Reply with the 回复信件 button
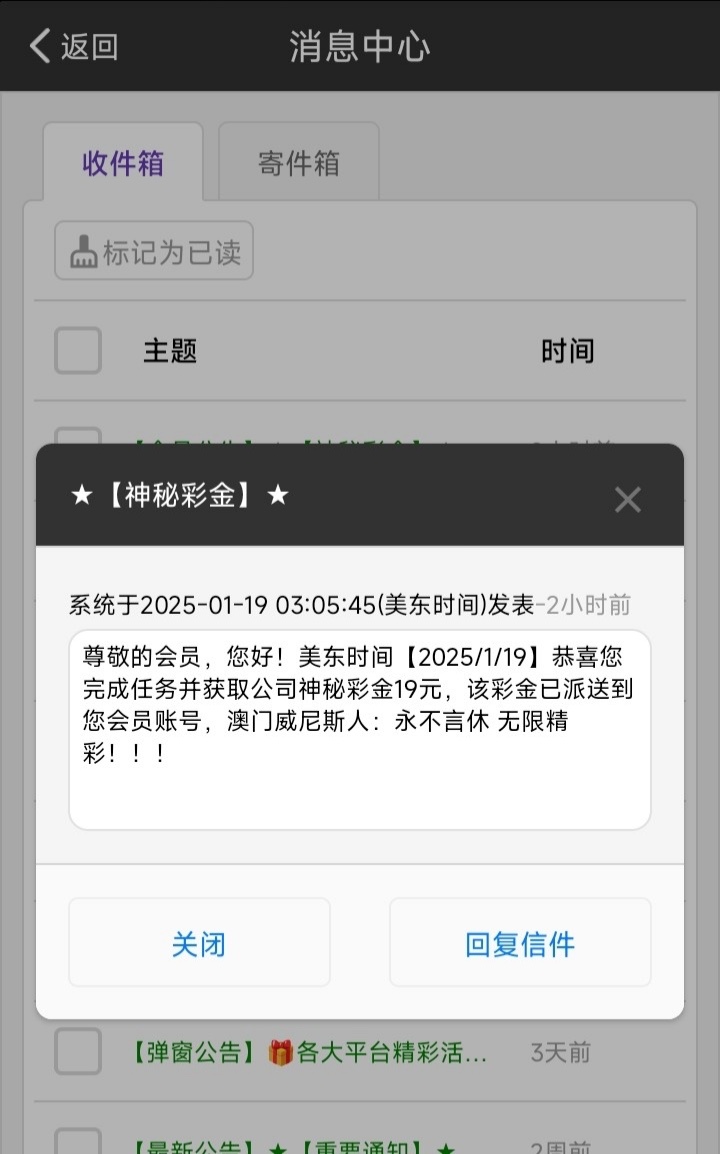720x1154 pixels. point(520,943)
